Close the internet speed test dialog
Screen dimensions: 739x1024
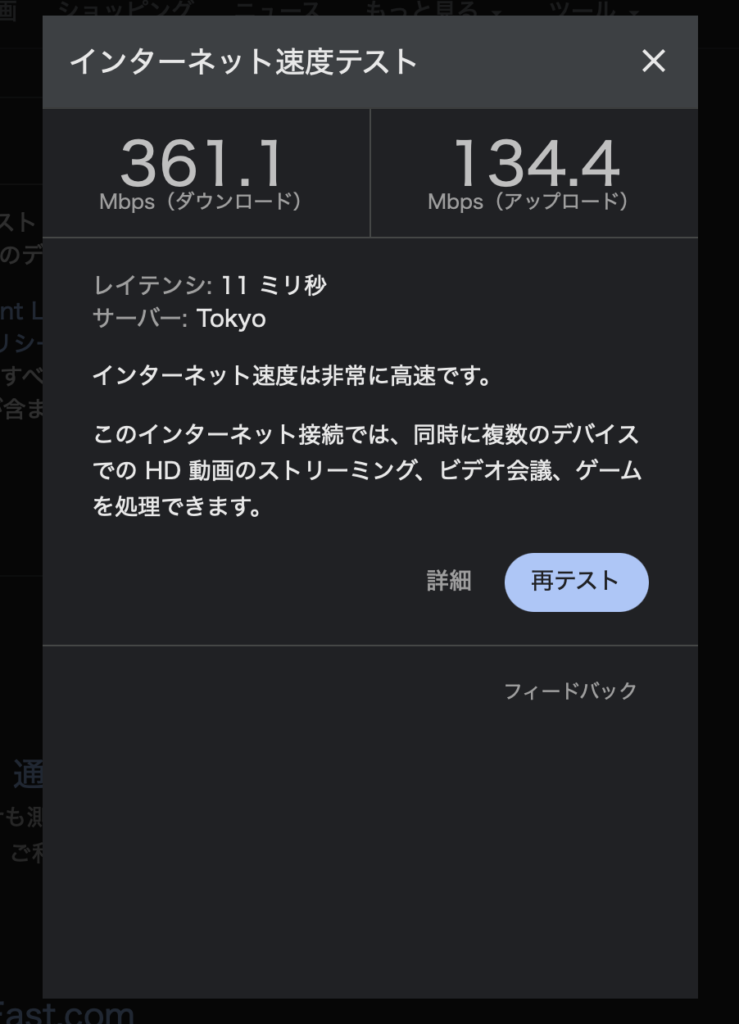(653, 62)
